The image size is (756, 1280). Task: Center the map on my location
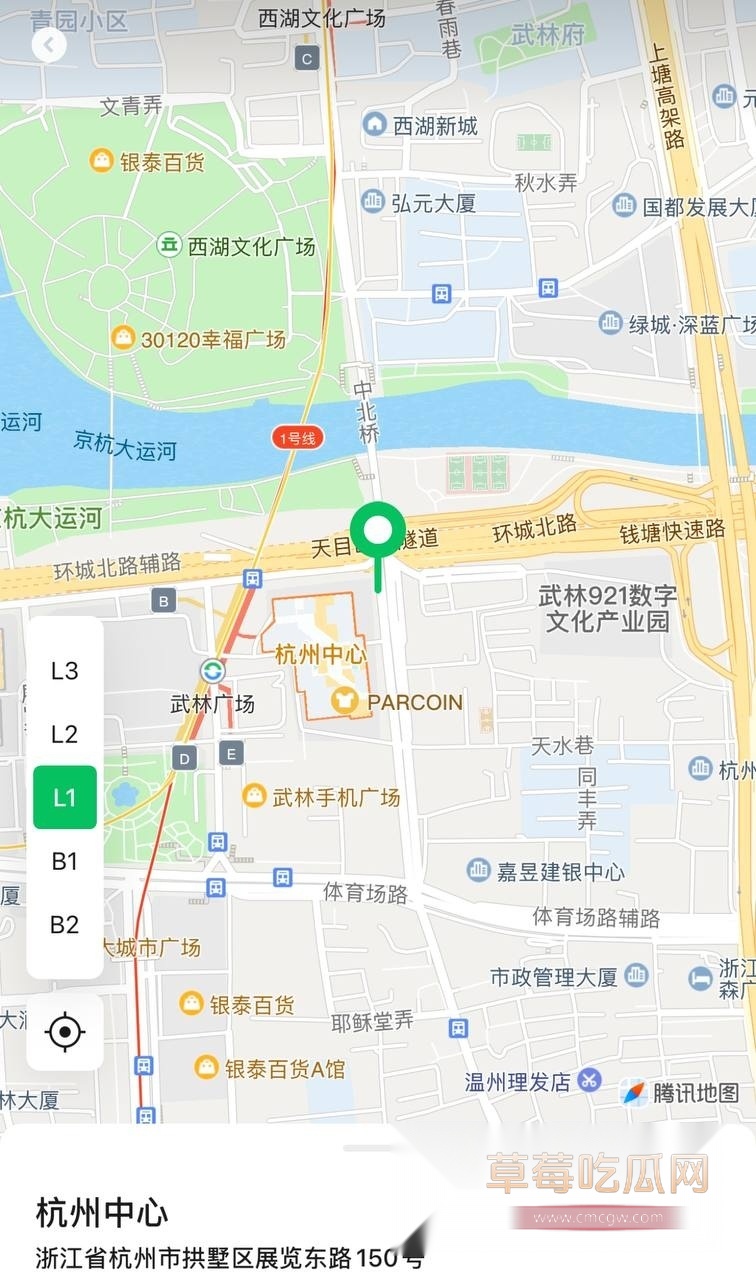[65, 1031]
